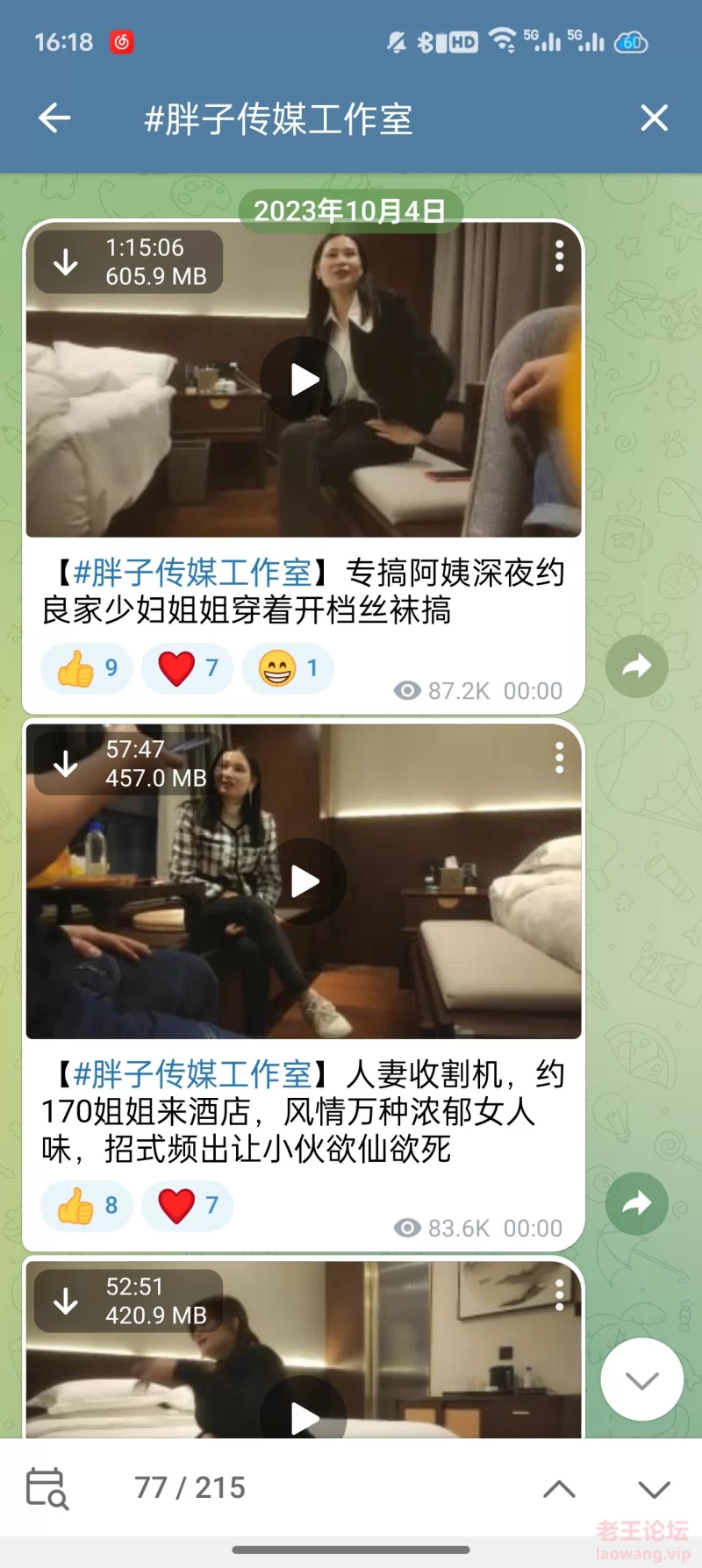Image resolution: width=702 pixels, height=1568 pixels.
Task: Tap the grinning emoji reaction showing 1
Action: (288, 669)
